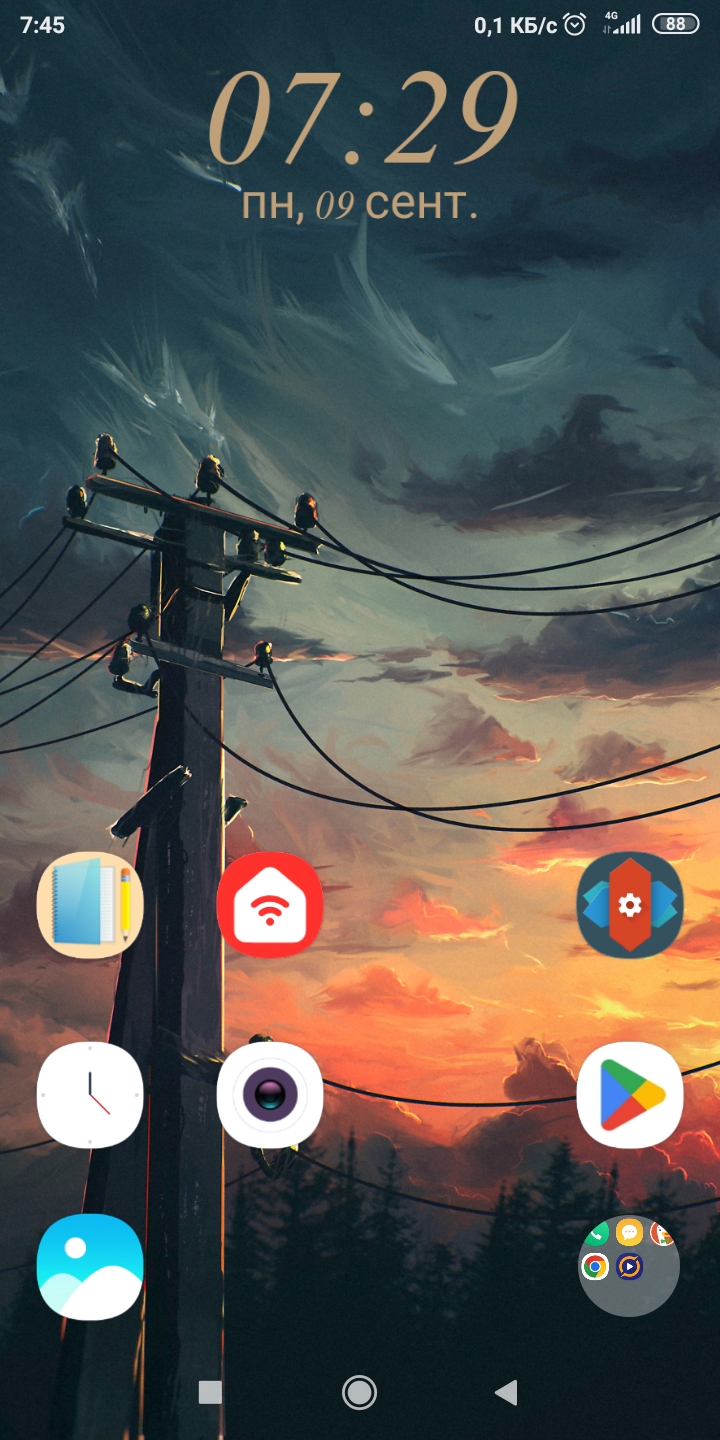Open Nova Launcher settings
The height and width of the screenshot is (1440, 720).
click(630, 905)
